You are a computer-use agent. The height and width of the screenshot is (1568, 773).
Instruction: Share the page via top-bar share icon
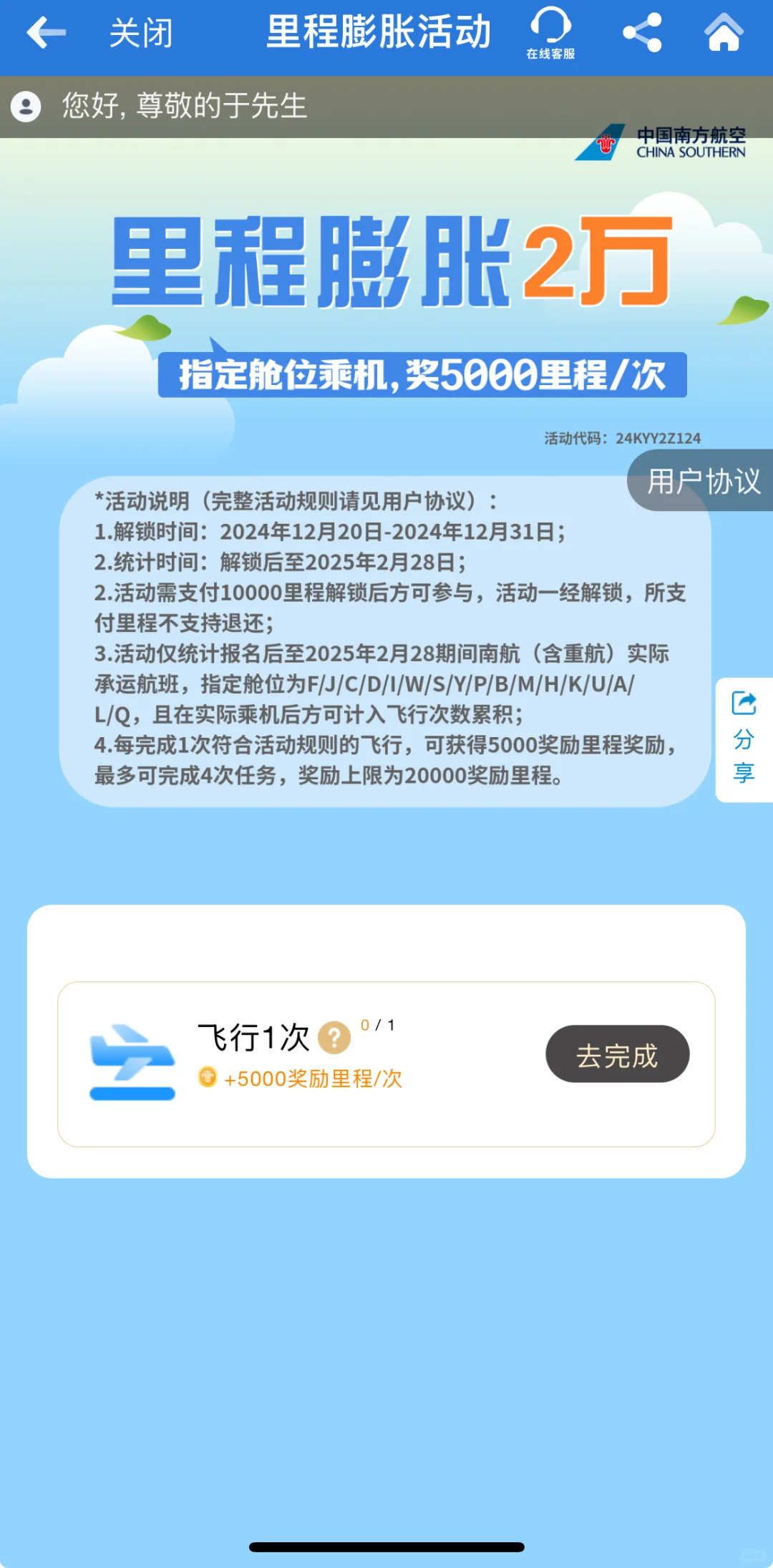(642, 33)
